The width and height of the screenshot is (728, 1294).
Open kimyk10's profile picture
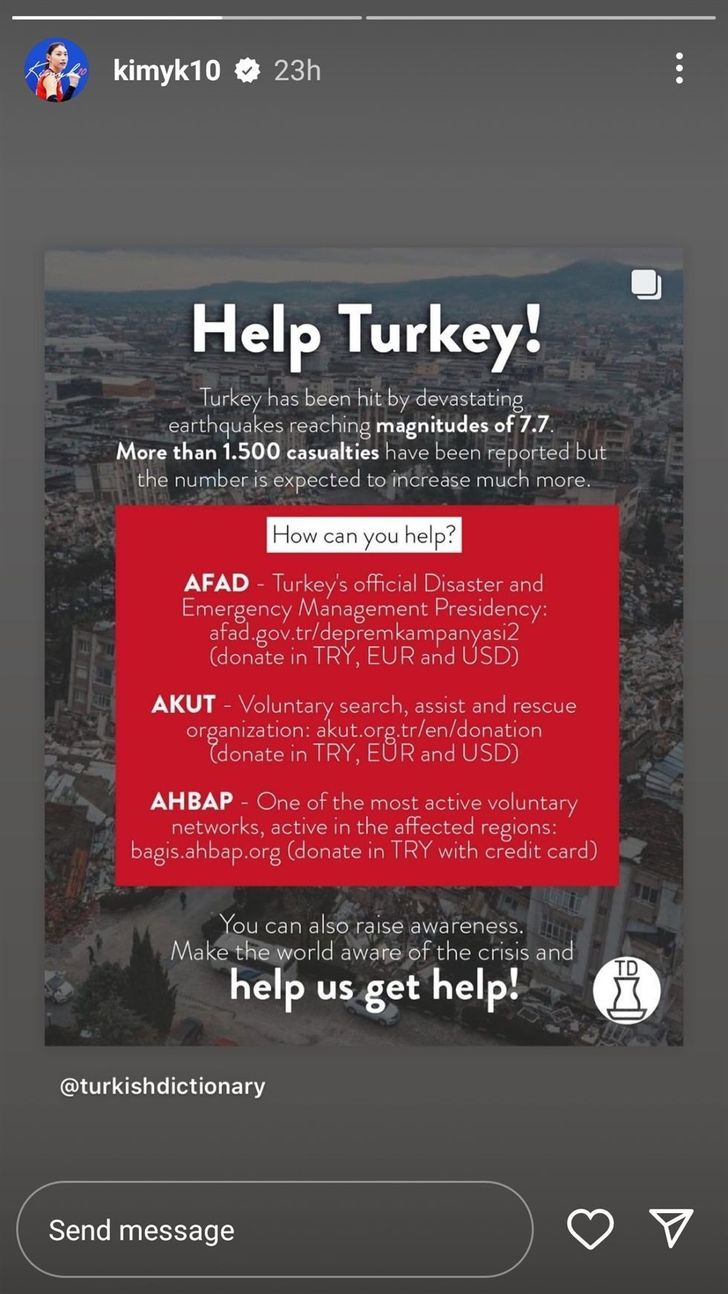[56, 71]
